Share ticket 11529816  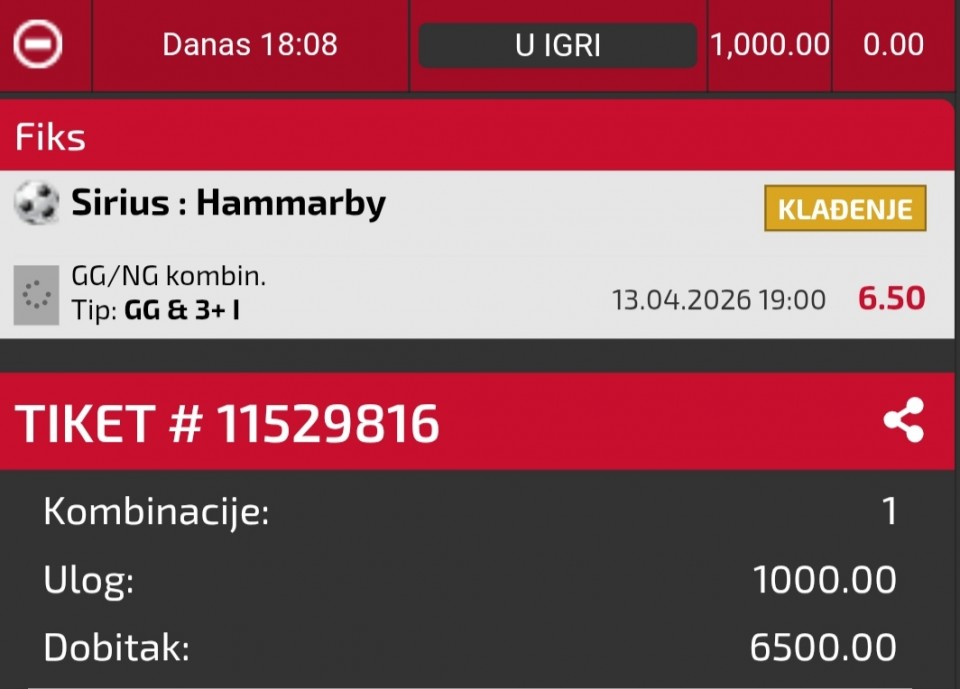pyautogui.click(x=903, y=421)
